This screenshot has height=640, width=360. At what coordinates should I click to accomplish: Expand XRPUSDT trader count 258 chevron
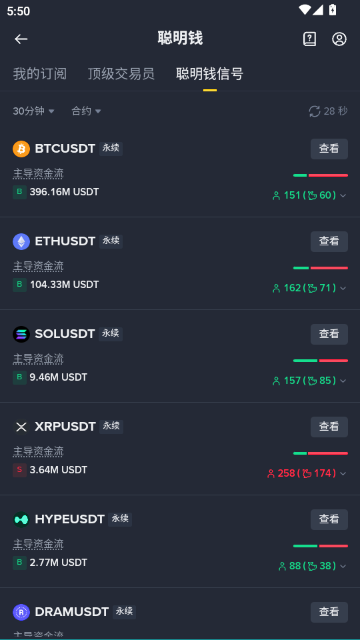(343, 473)
